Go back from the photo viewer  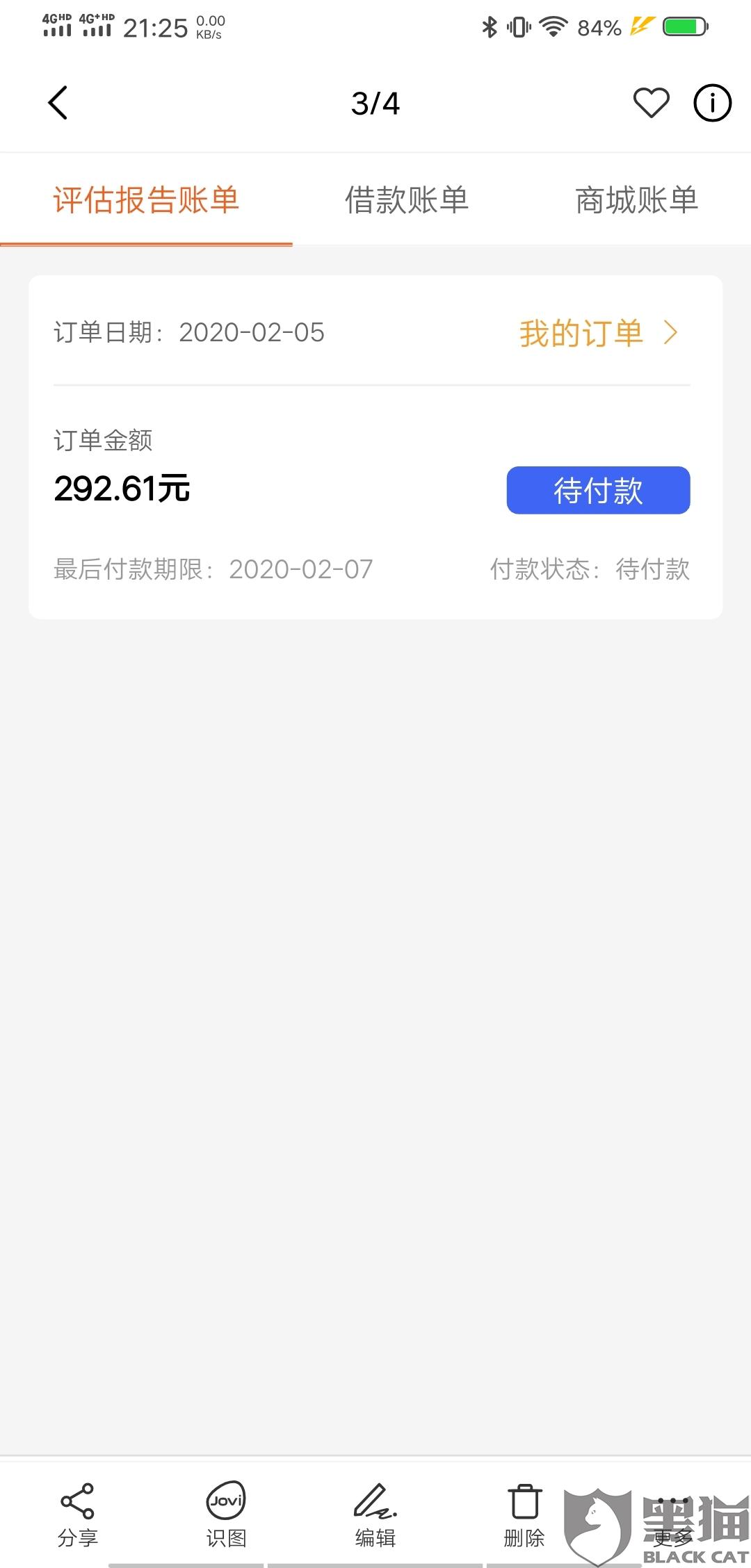click(x=58, y=103)
